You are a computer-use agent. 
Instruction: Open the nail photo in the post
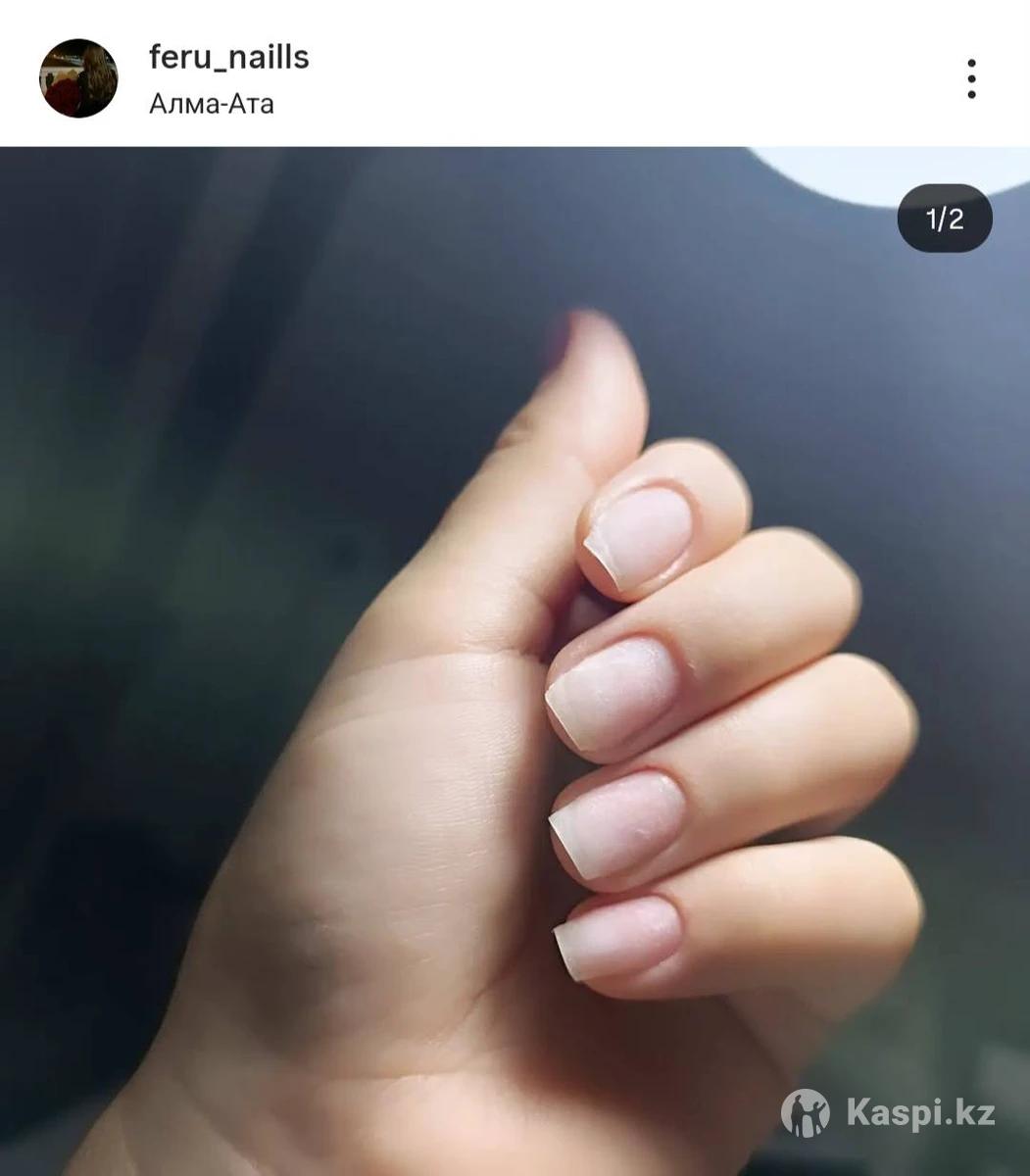pos(515,661)
